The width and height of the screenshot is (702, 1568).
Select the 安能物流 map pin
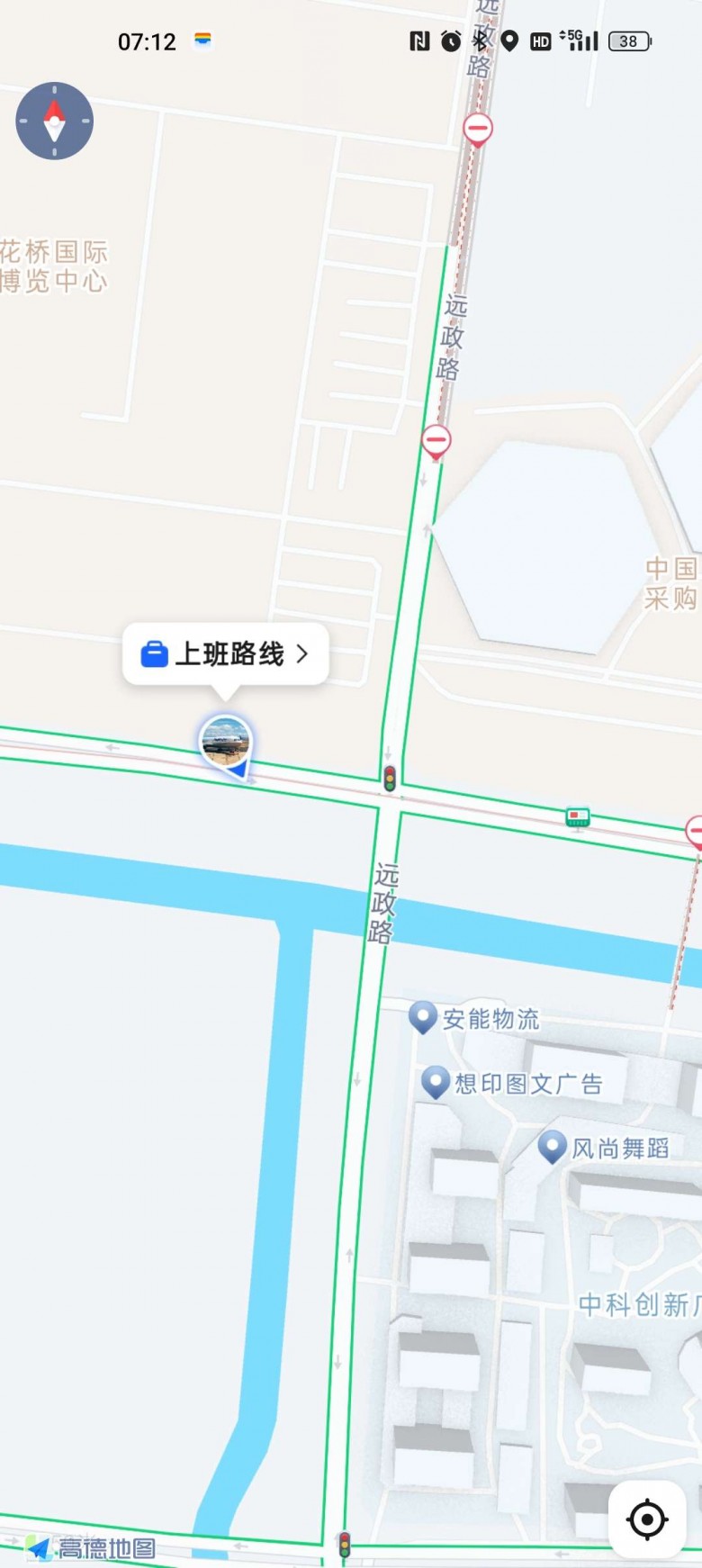coord(423,1017)
